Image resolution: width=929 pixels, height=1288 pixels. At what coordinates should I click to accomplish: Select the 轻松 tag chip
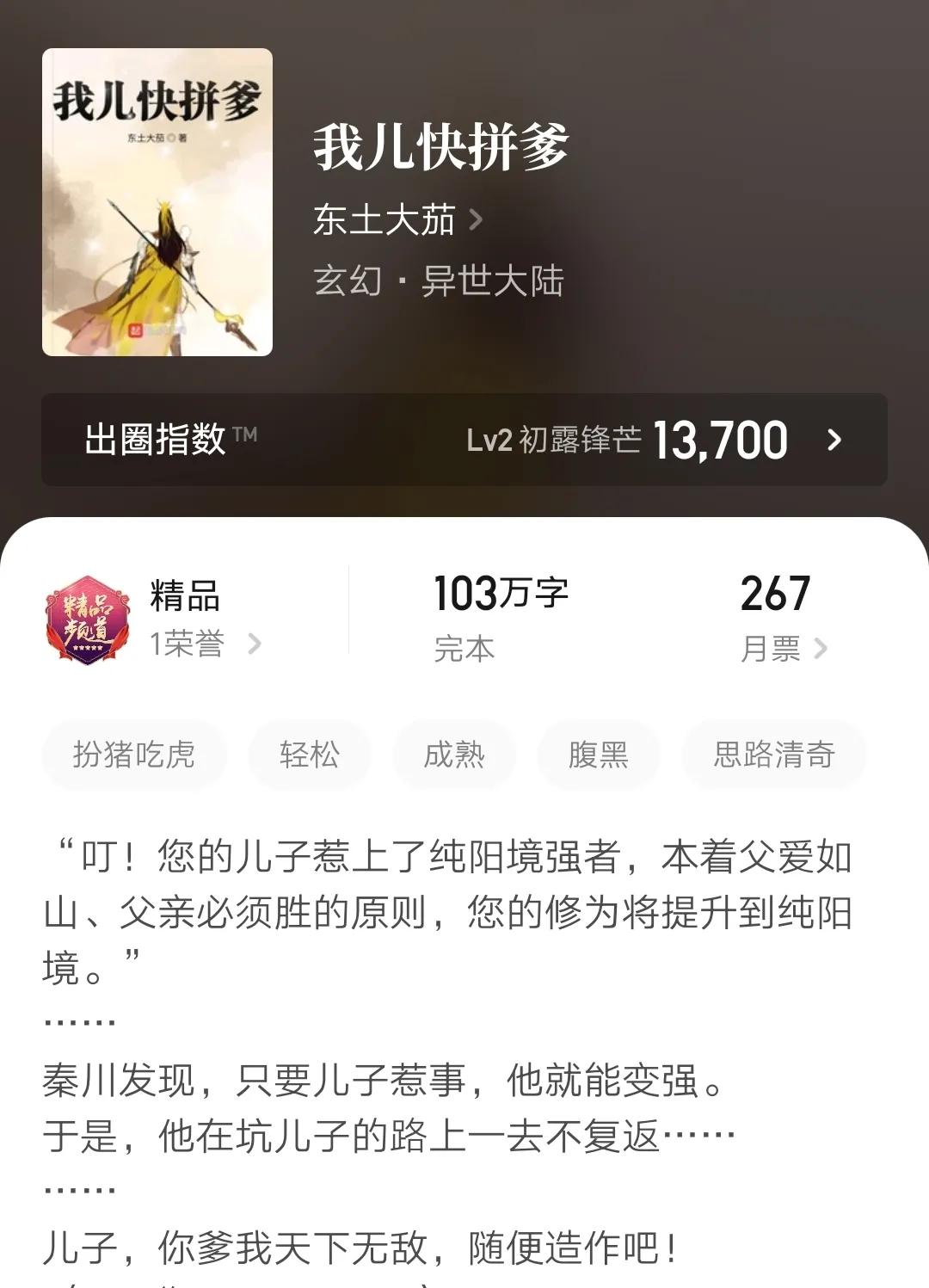point(310,754)
